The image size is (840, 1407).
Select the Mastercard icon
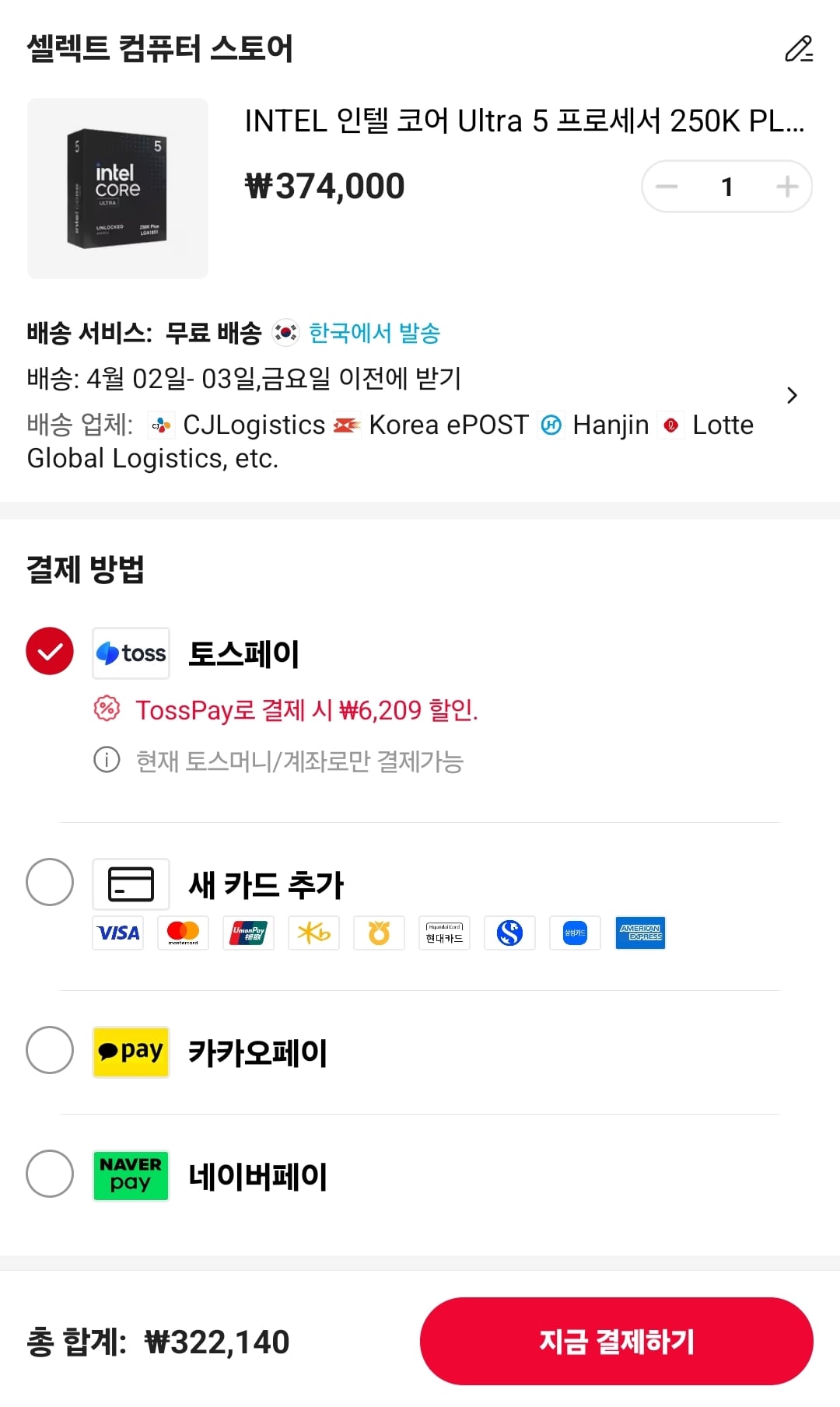coord(183,933)
